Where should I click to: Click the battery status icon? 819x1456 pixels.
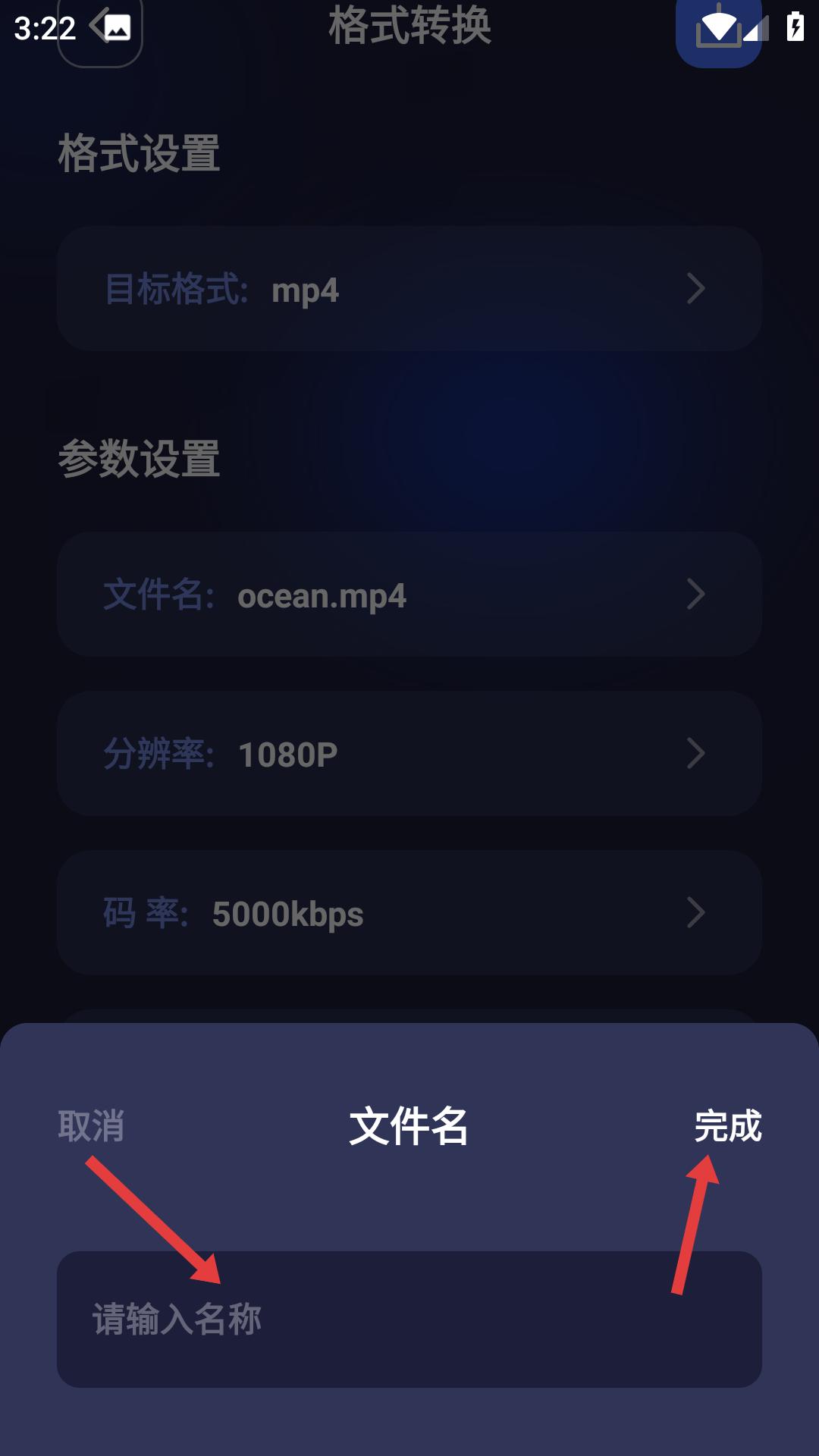(x=794, y=25)
